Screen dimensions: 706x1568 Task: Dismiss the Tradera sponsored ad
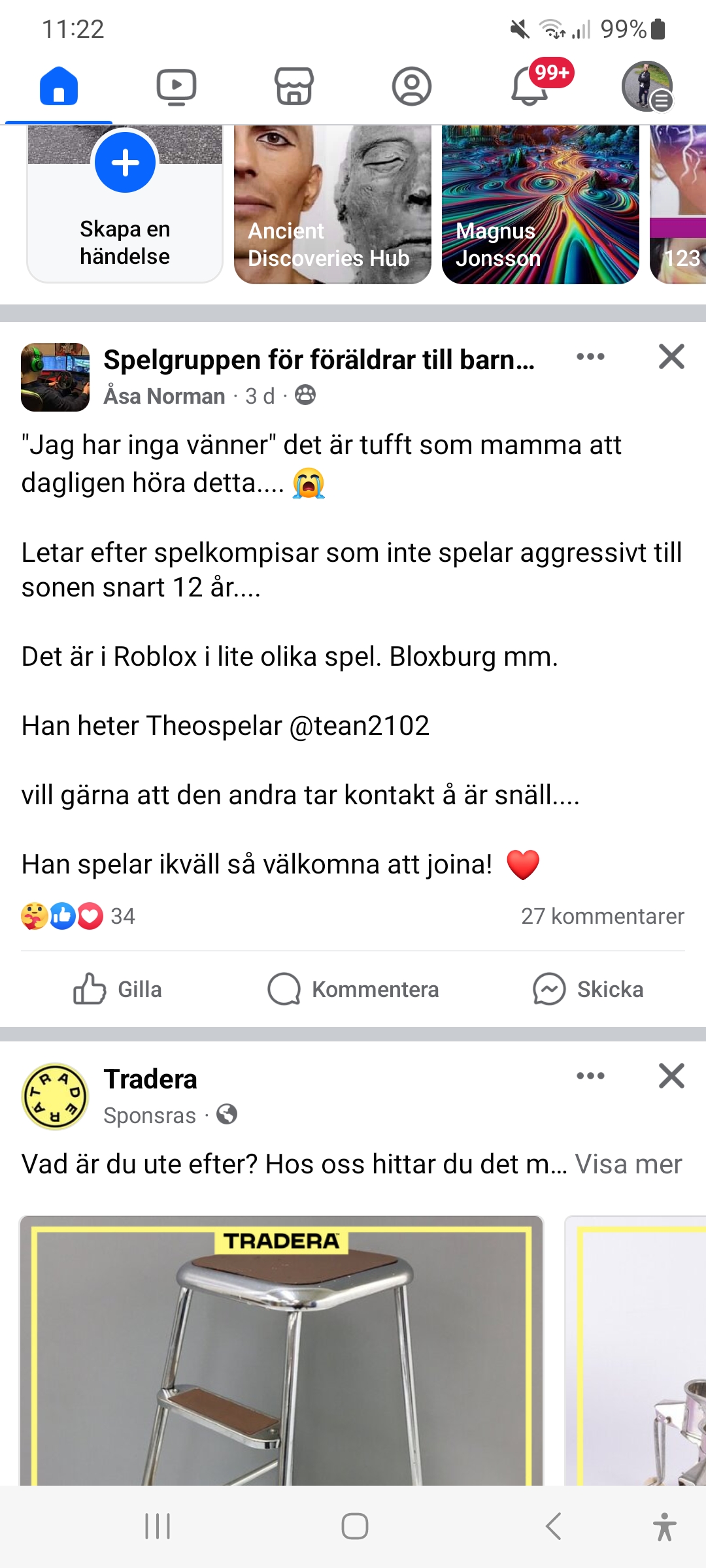671,1076
